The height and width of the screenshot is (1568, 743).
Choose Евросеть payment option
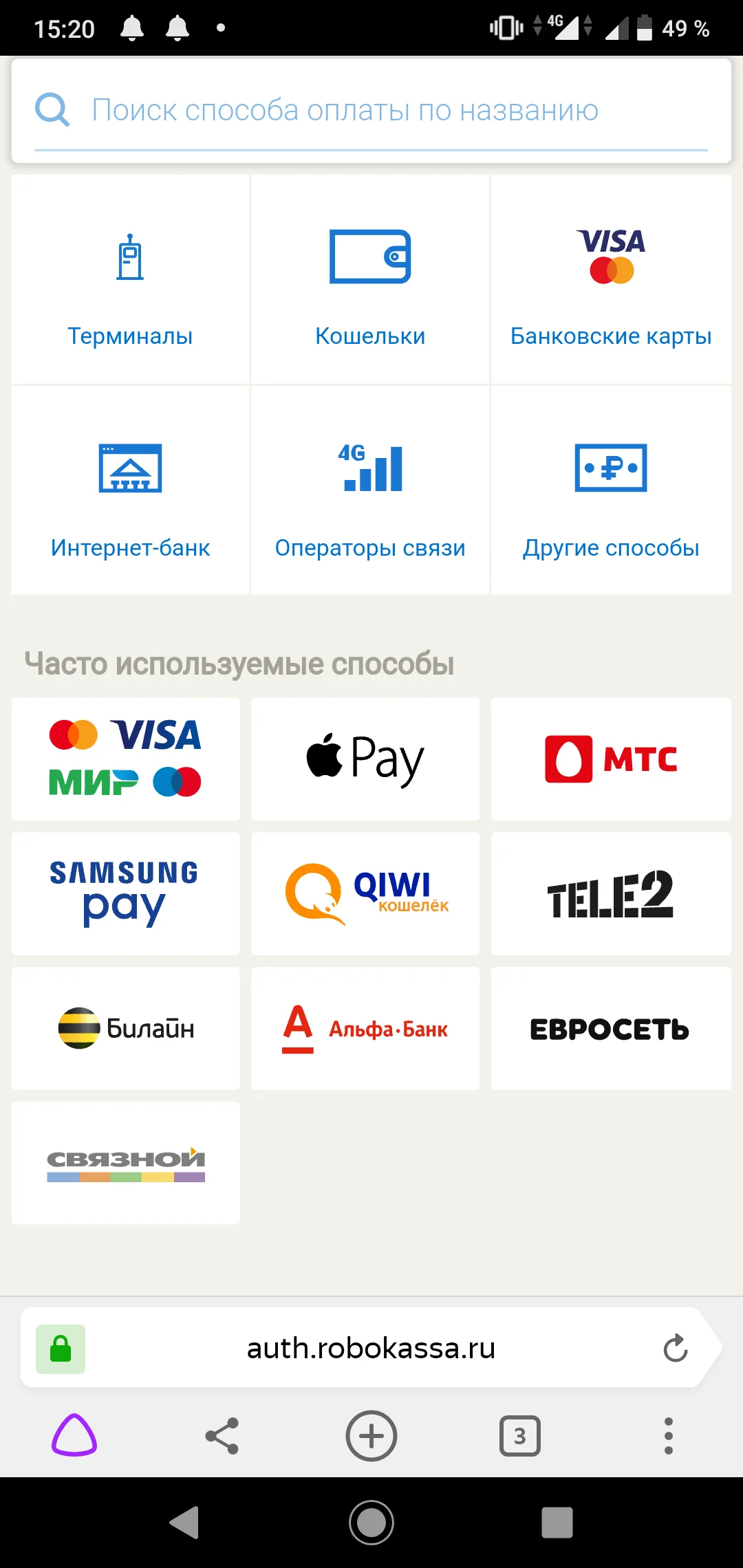(x=611, y=1028)
